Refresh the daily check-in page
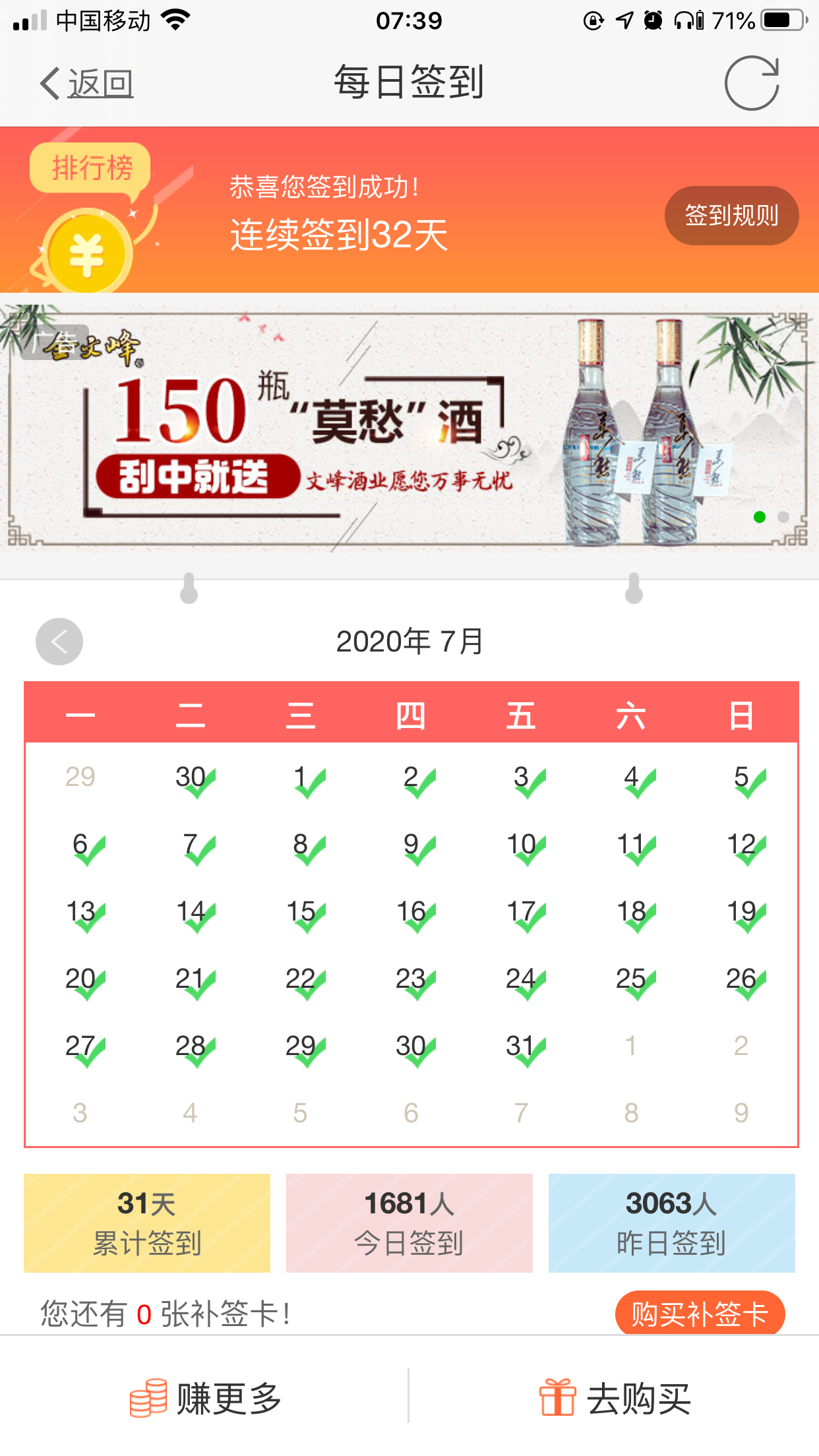The width and height of the screenshot is (819, 1456). coord(752,84)
